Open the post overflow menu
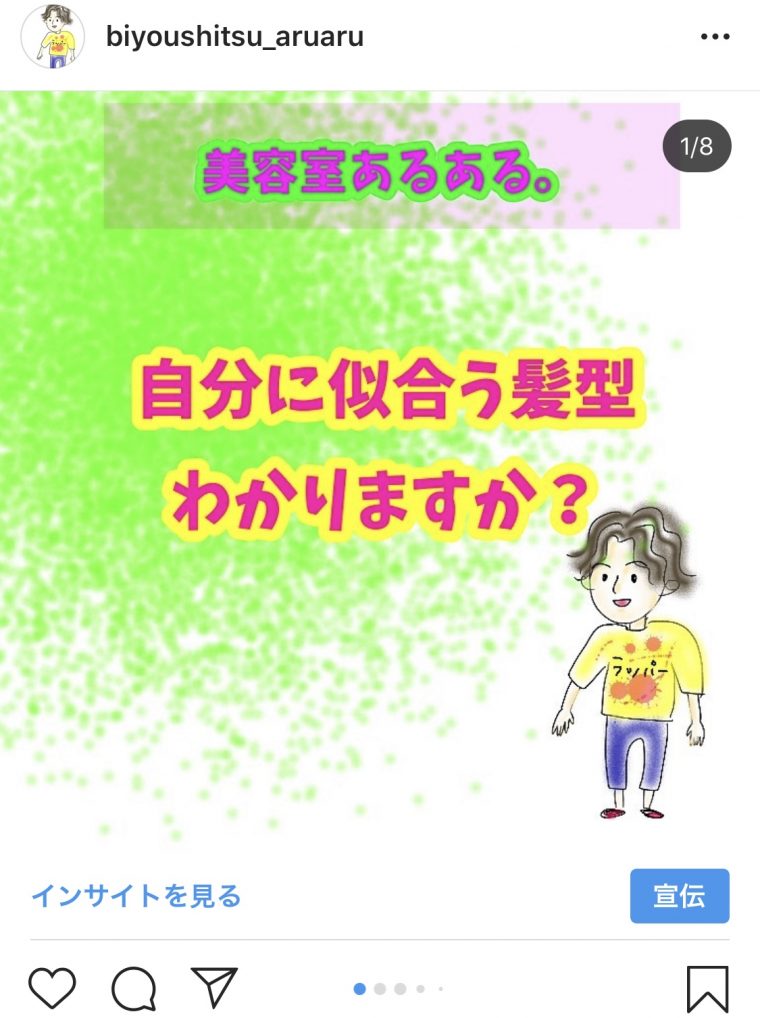Image resolution: width=760 pixels, height=1018 pixels. (715, 37)
